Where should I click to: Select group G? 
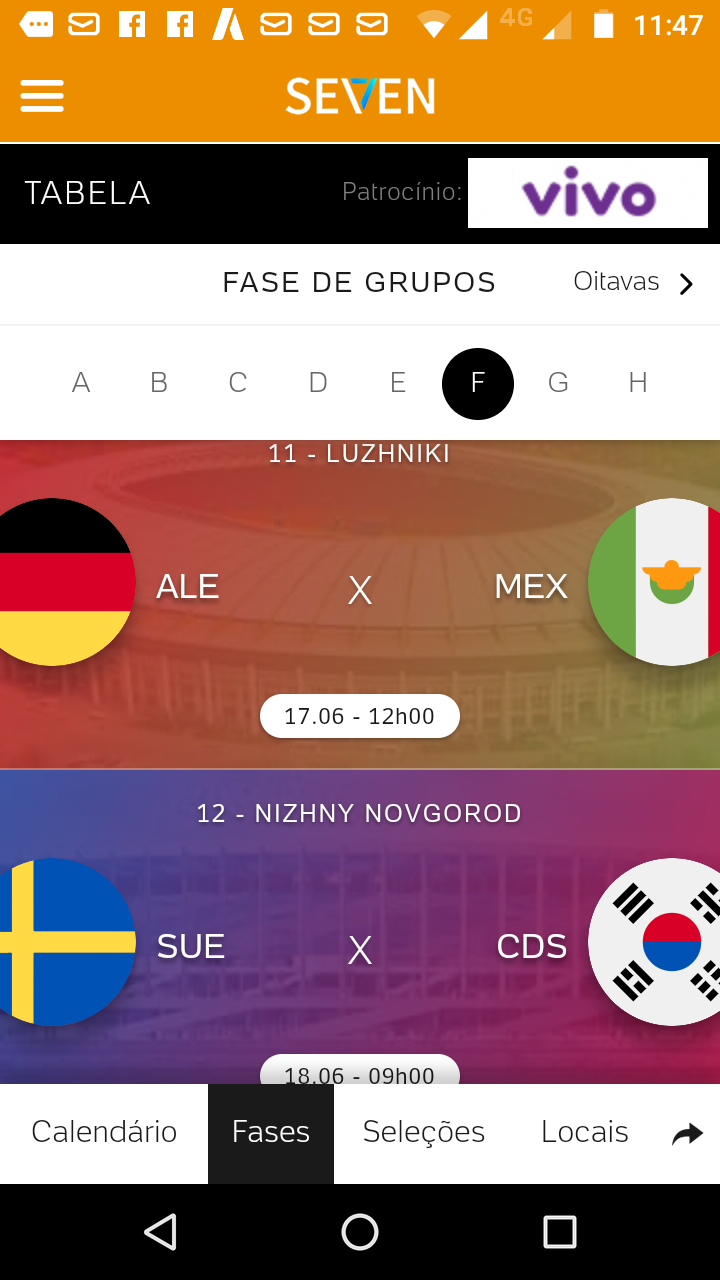pos(558,383)
